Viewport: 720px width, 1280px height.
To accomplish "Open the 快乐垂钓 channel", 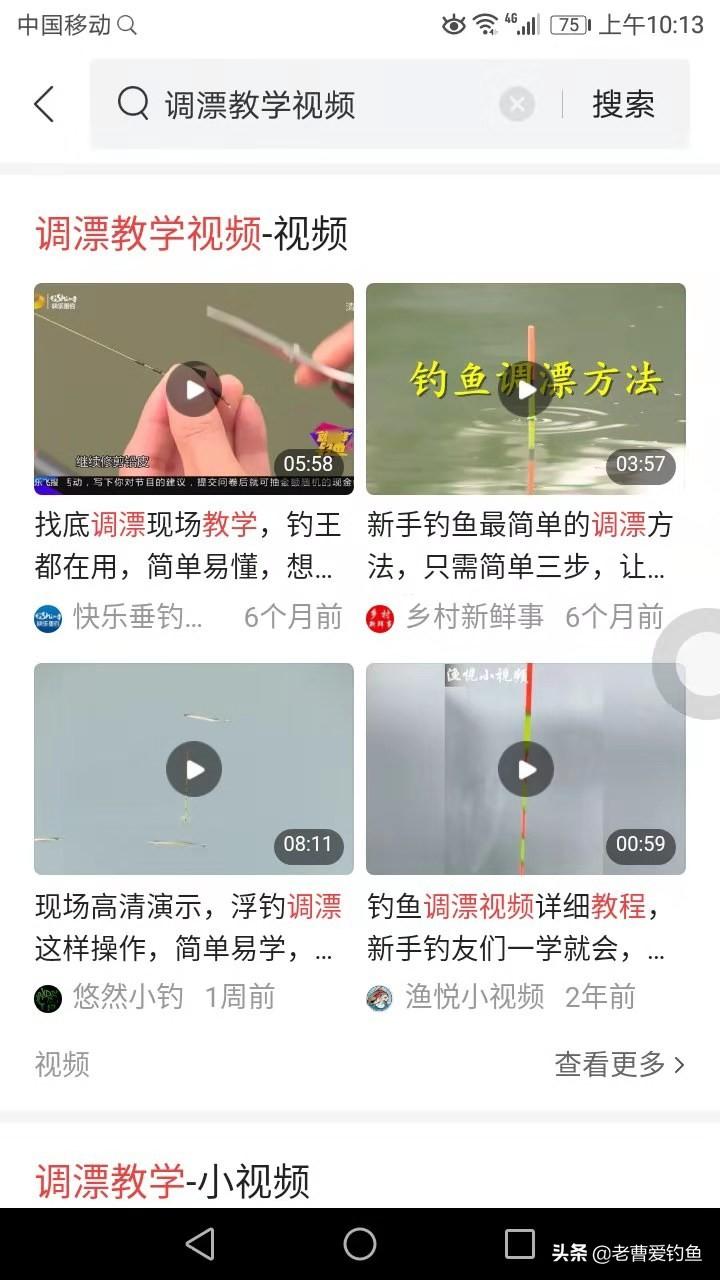I will [x=120, y=617].
